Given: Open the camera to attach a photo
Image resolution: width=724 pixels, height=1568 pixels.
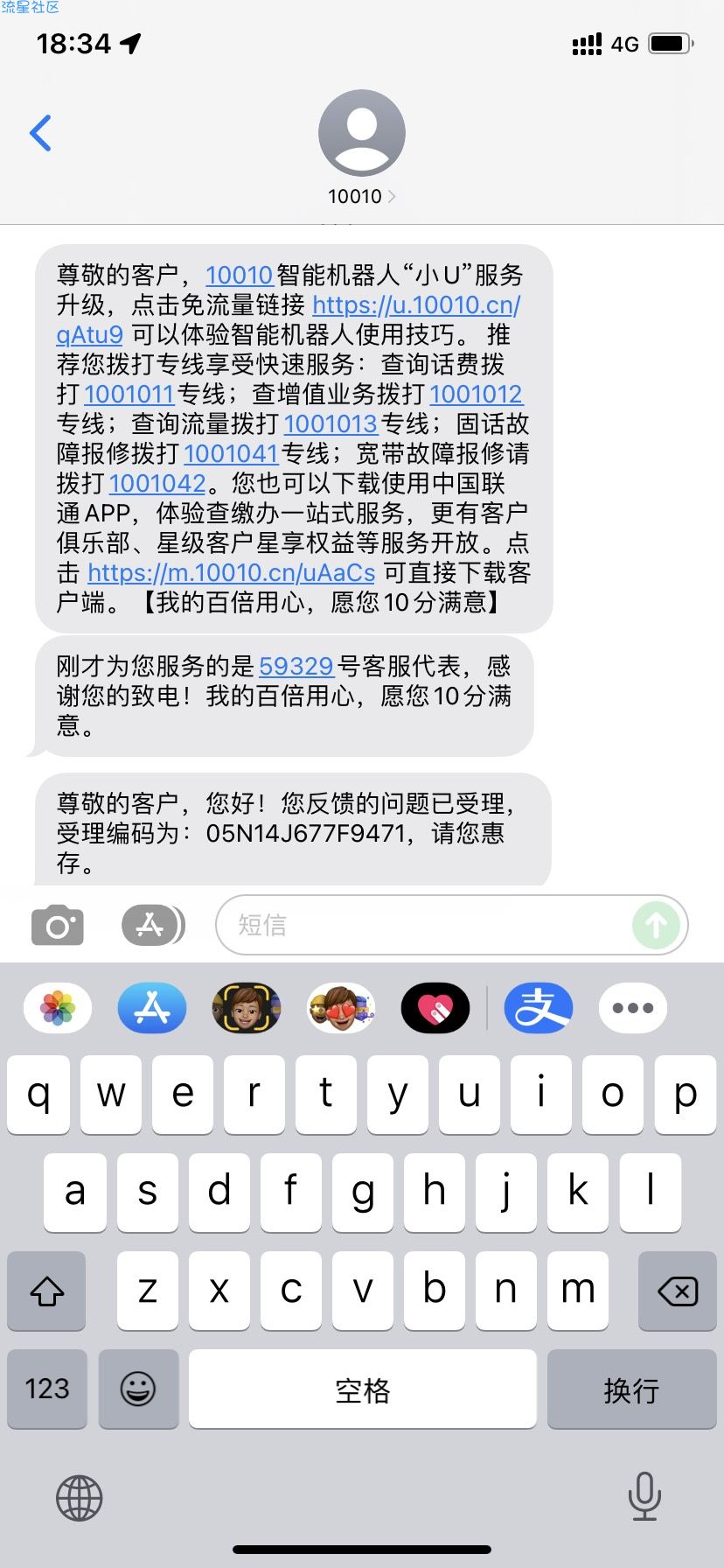Looking at the screenshot, I should pyautogui.click(x=58, y=925).
